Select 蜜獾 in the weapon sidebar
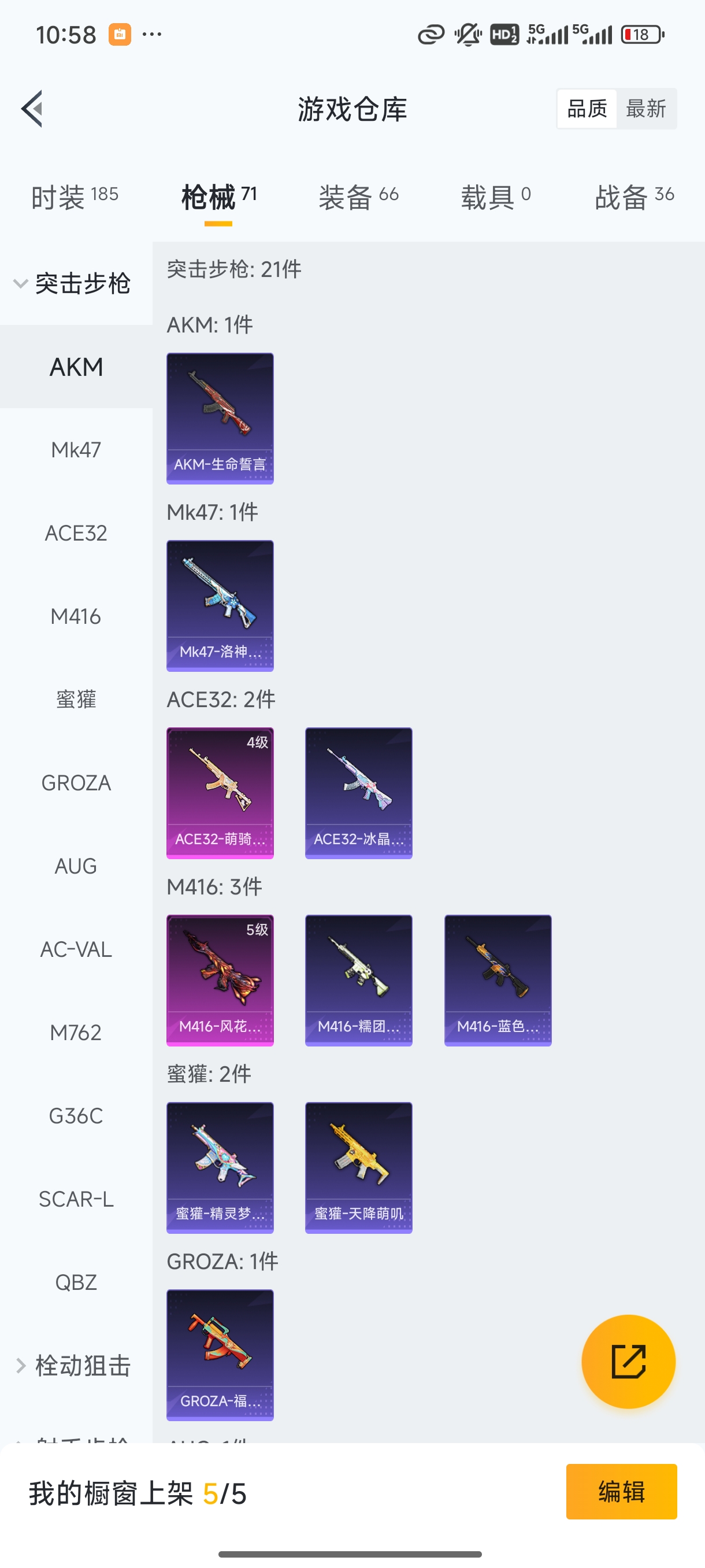705x1568 pixels. [76, 700]
